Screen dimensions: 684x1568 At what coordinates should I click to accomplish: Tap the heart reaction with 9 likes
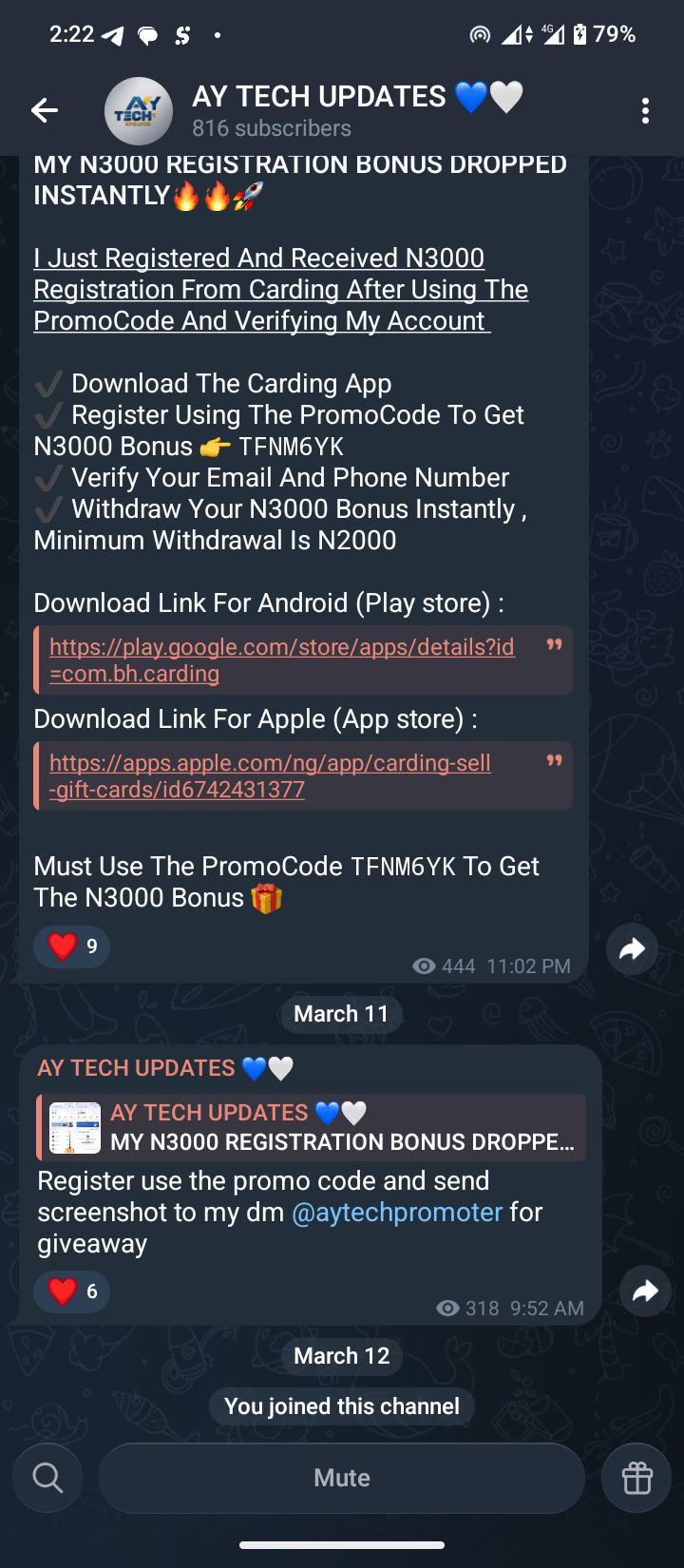tap(72, 947)
